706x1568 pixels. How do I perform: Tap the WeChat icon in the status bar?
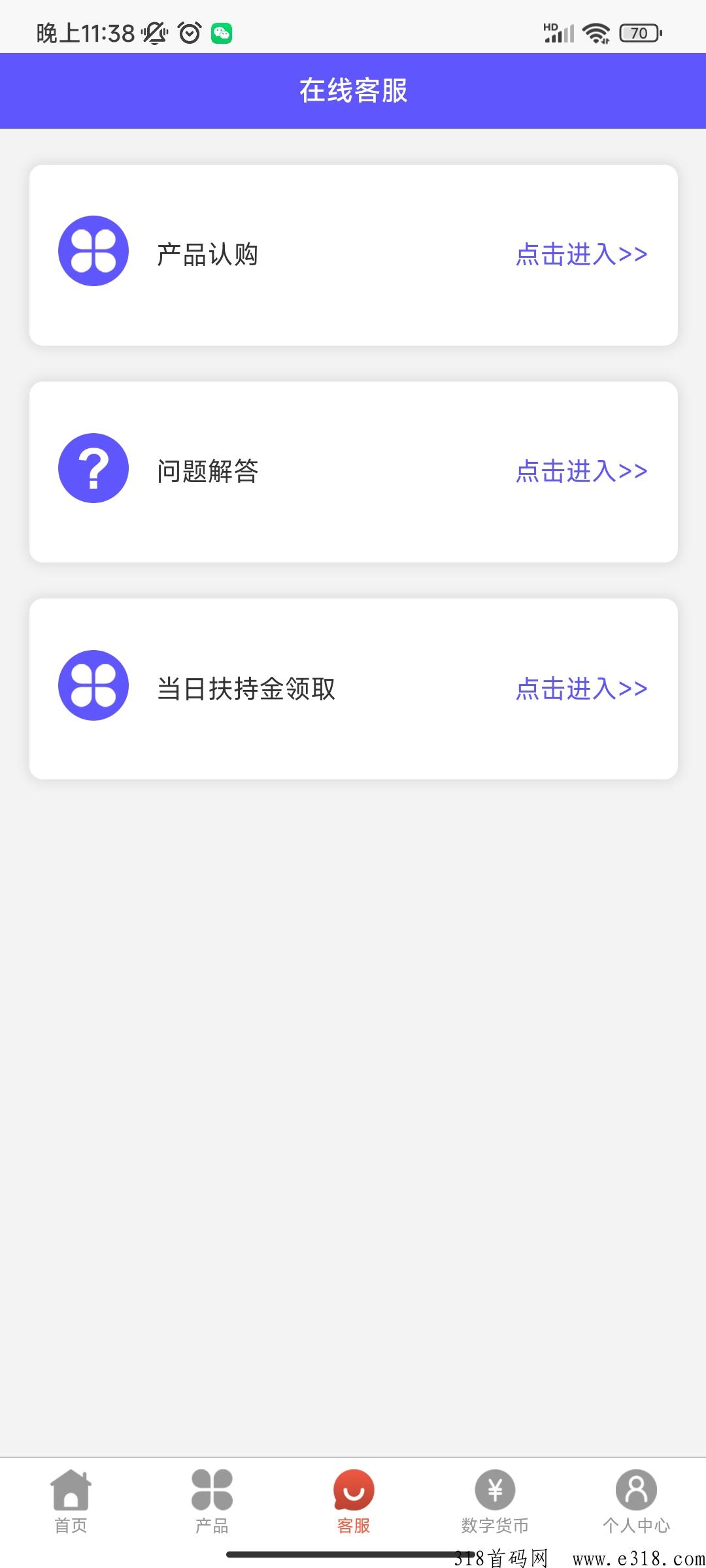tap(222, 33)
